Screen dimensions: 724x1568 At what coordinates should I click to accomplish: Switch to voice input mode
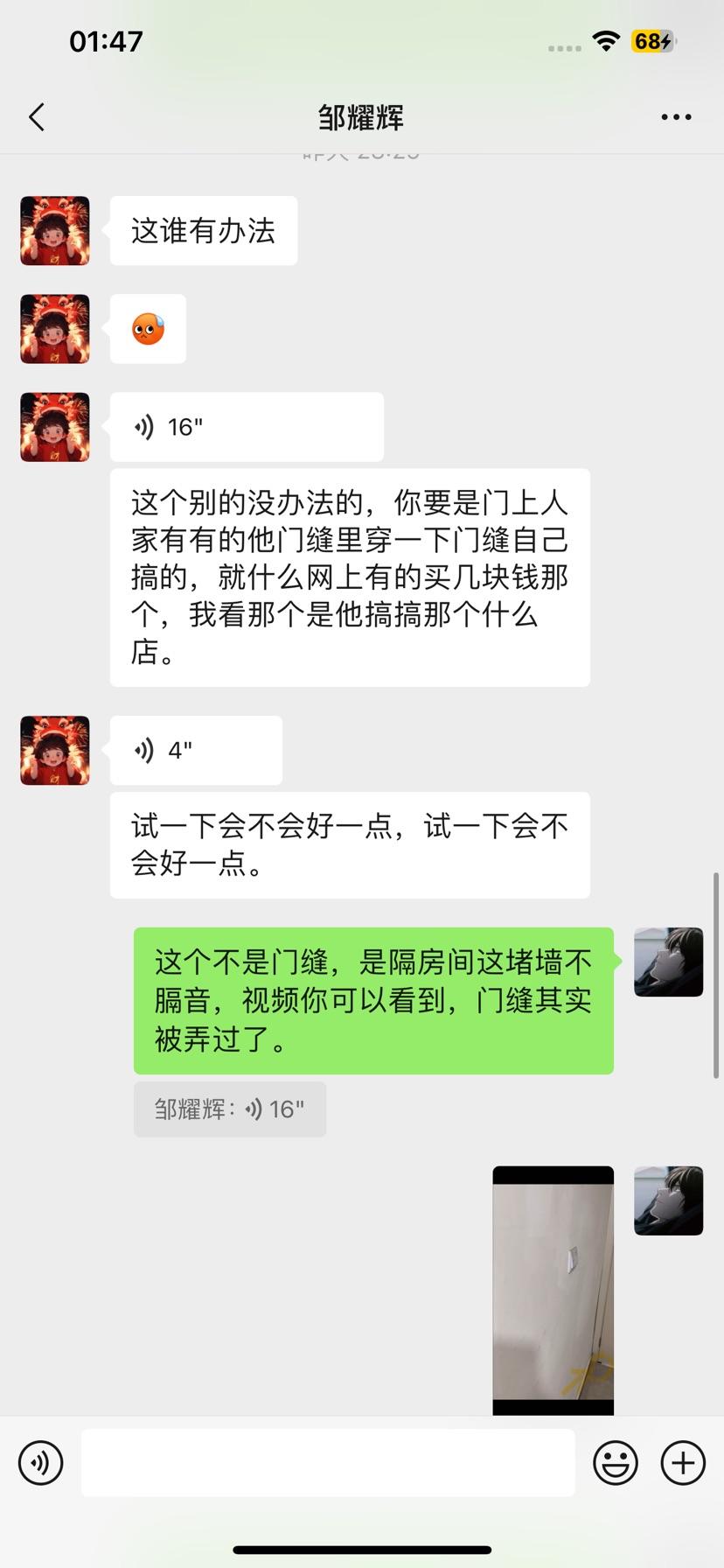pyautogui.click(x=41, y=1462)
